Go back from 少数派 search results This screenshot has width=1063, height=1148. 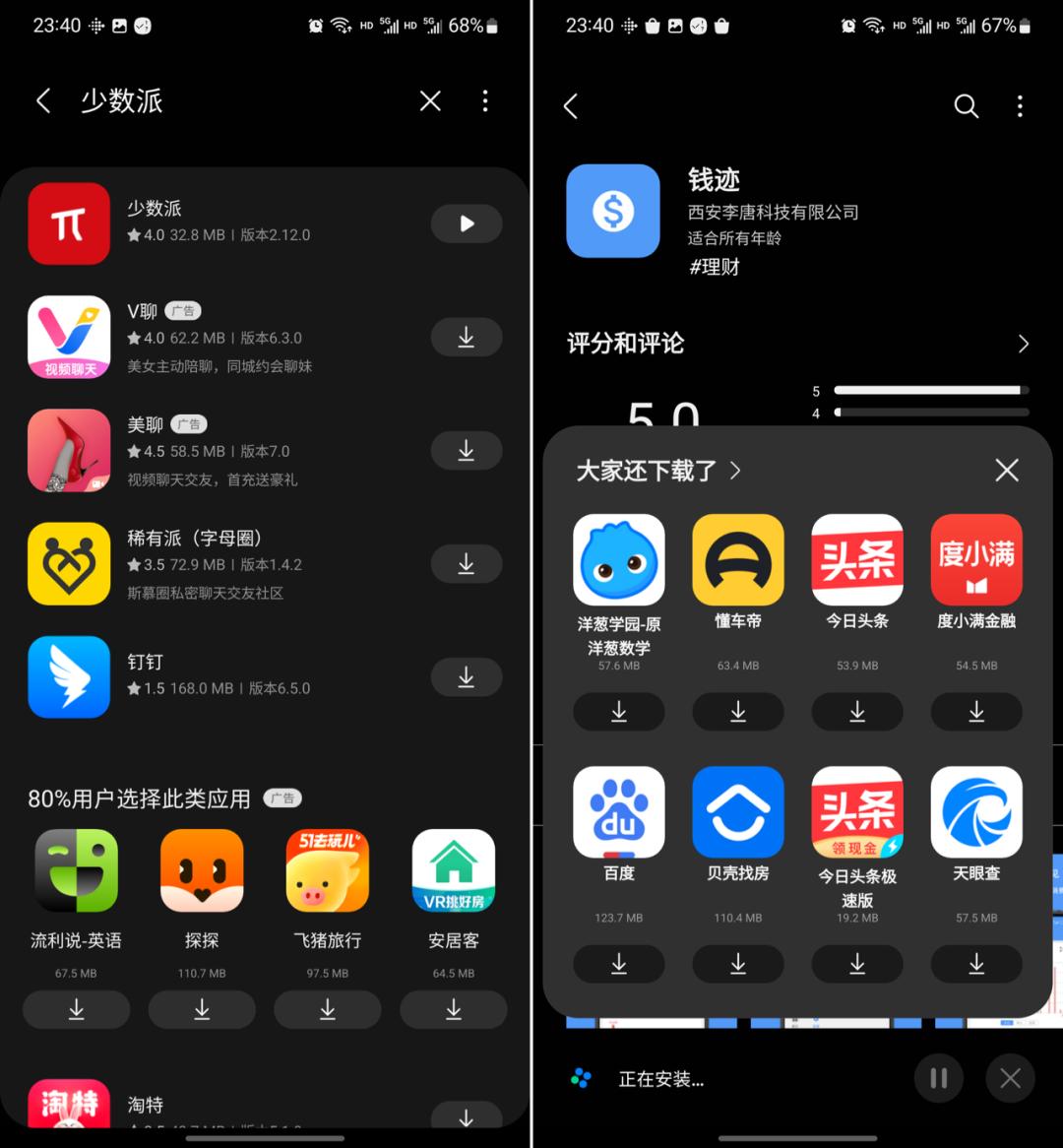click(x=43, y=100)
